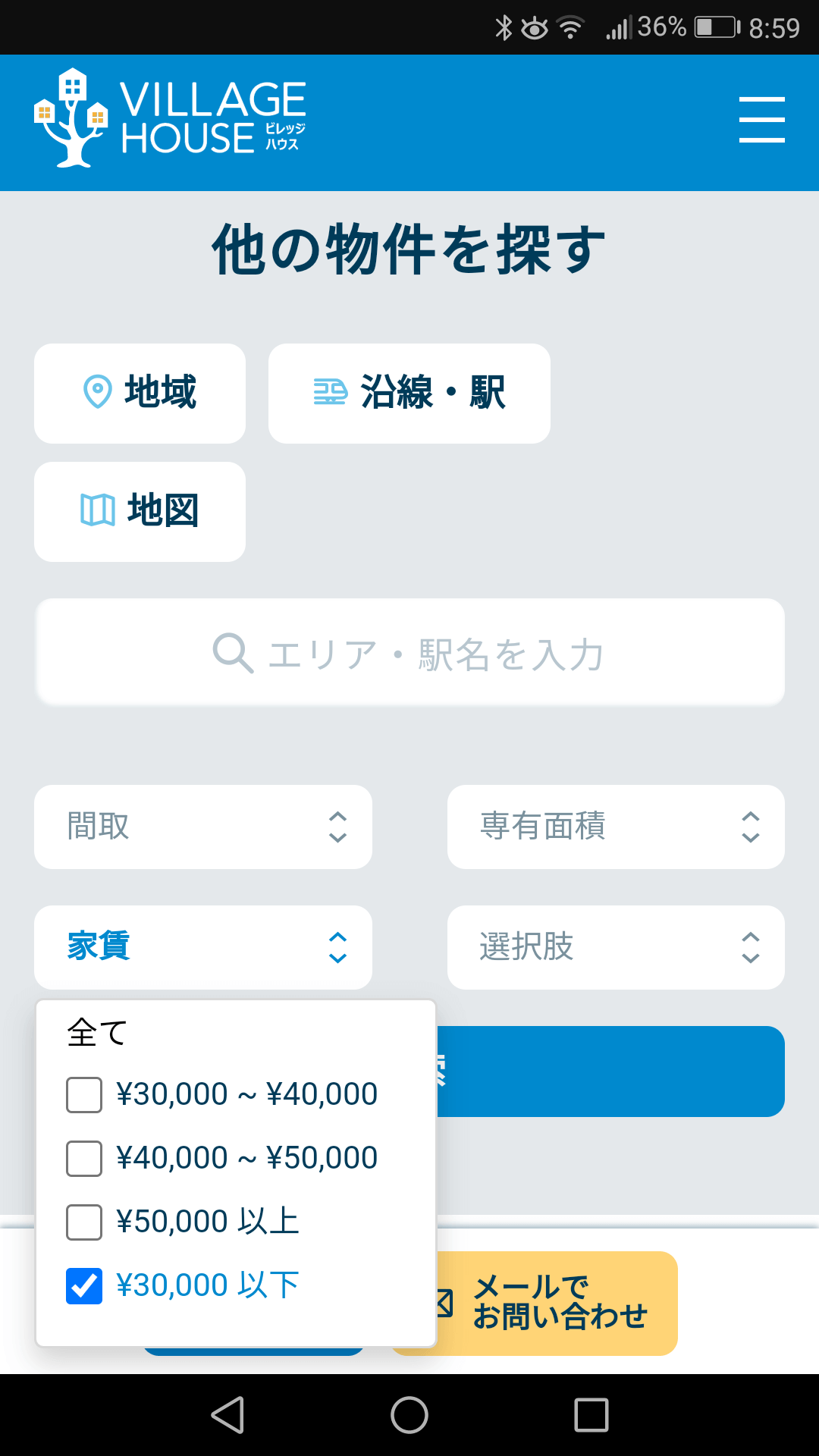819x1456 pixels.
Task: Go back using system navigation
Action: pyautogui.click(x=227, y=1415)
